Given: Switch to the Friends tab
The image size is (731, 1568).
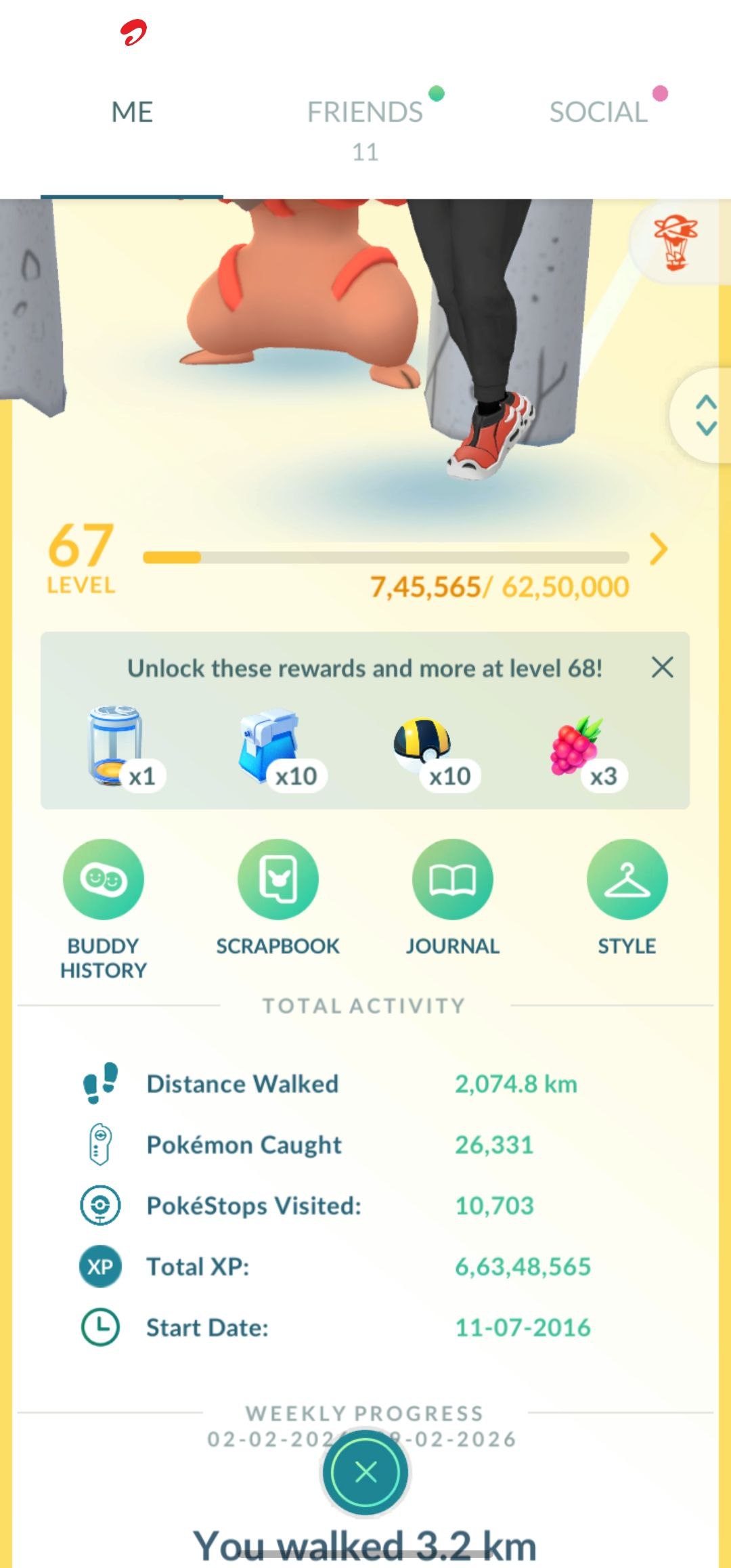Looking at the screenshot, I should click(x=365, y=112).
